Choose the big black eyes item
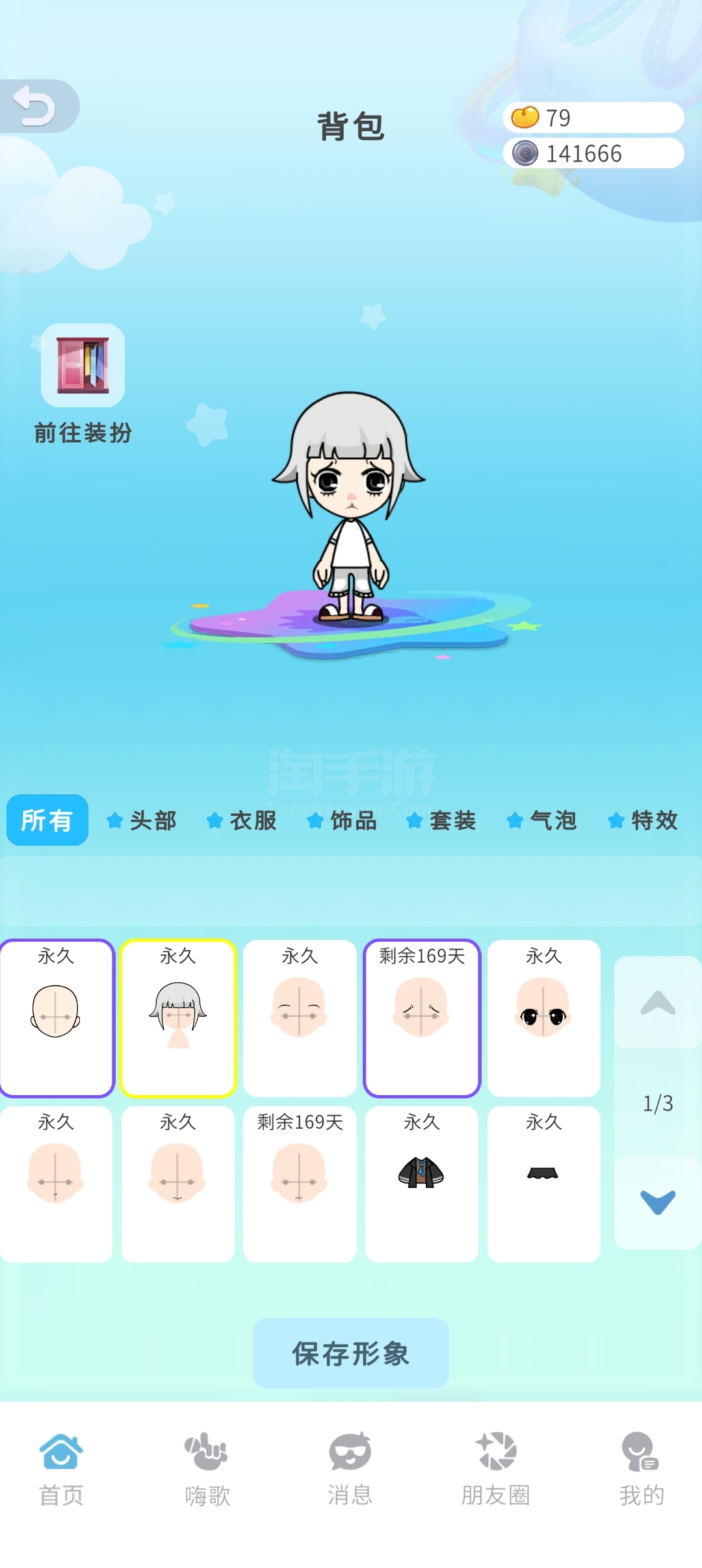The image size is (702, 1568). (543, 1018)
